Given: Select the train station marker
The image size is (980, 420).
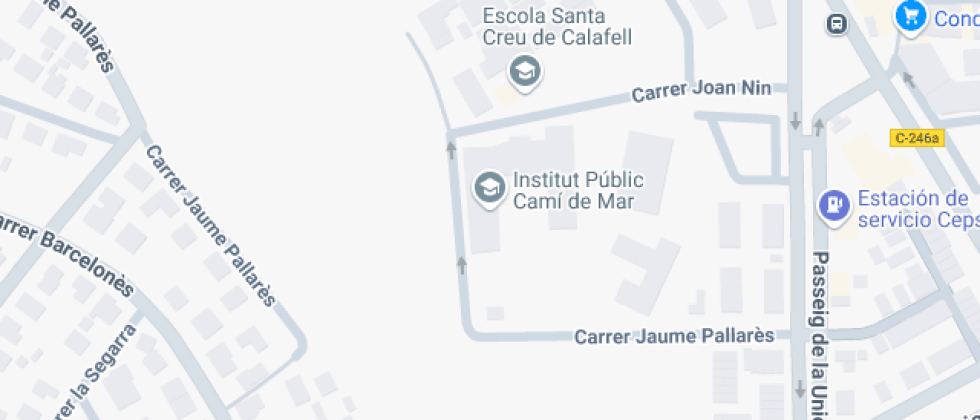Looking at the screenshot, I should (x=837, y=23).
